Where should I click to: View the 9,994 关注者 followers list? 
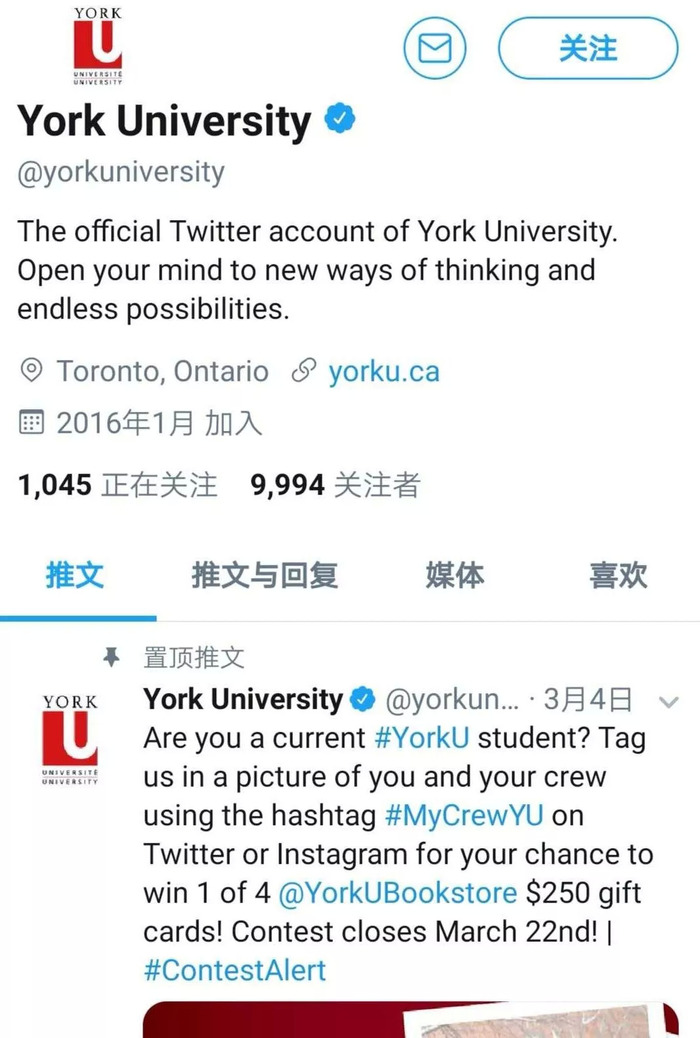[335, 486]
